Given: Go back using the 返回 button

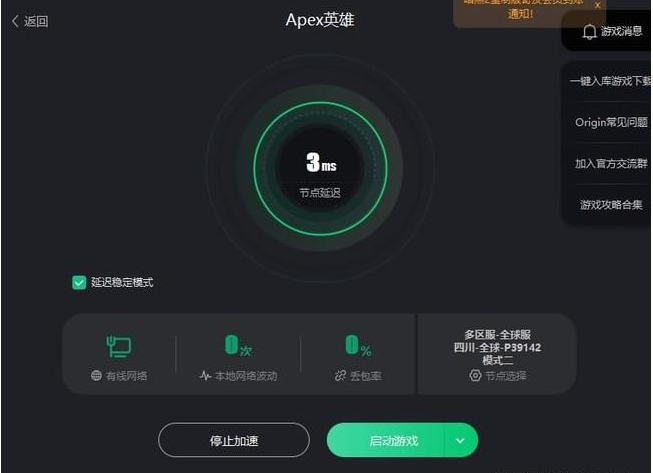Looking at the screenshot, I should 30,21.
